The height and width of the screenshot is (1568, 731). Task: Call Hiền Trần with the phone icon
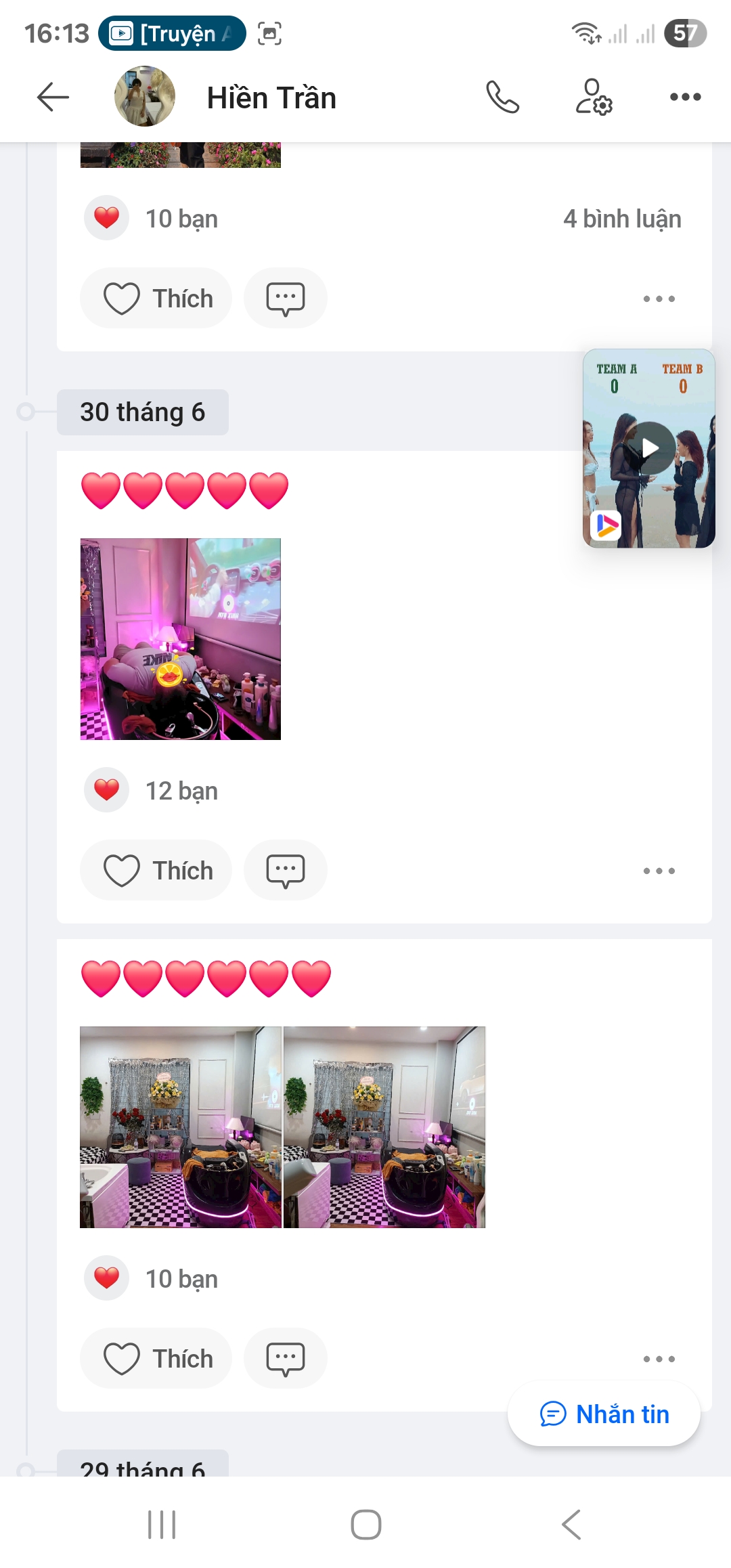point(502,97)
